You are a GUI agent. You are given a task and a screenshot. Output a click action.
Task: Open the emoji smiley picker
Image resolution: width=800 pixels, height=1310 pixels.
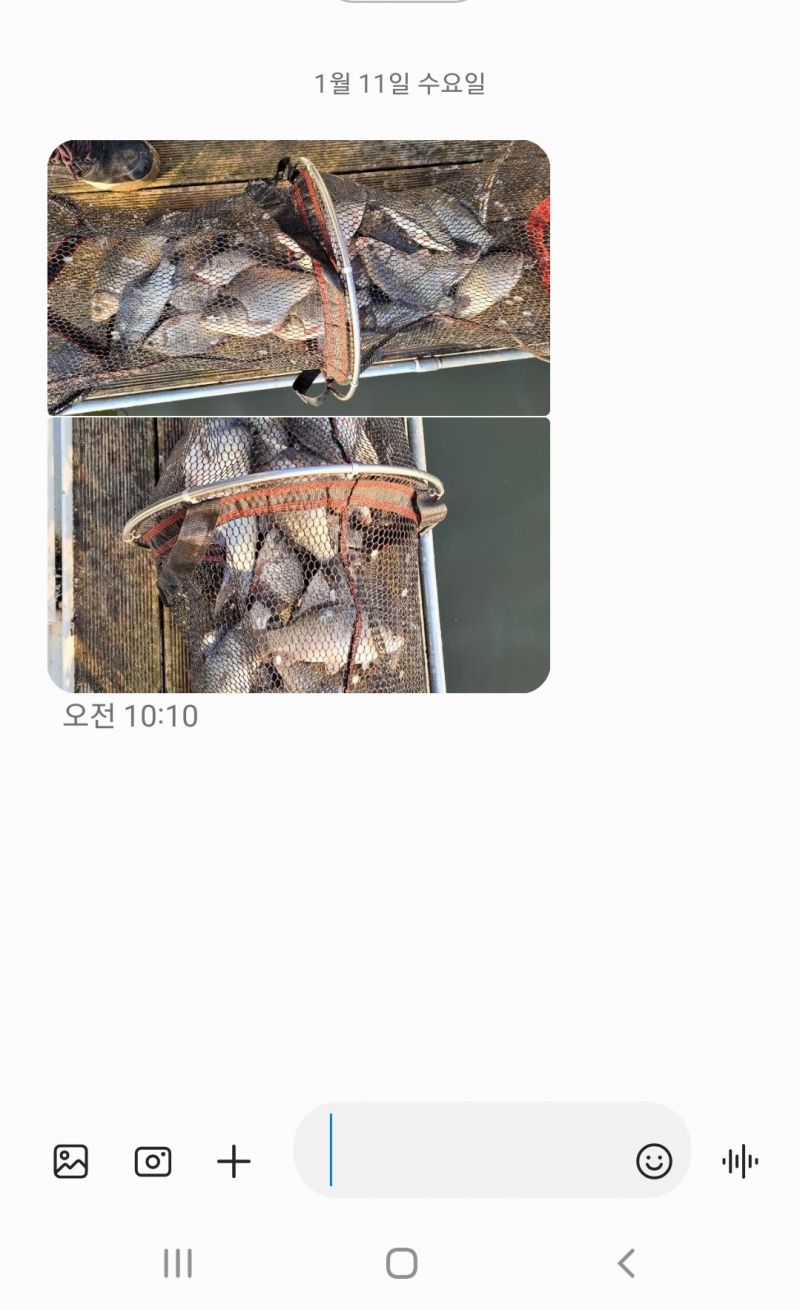[x=654, y=1161]
